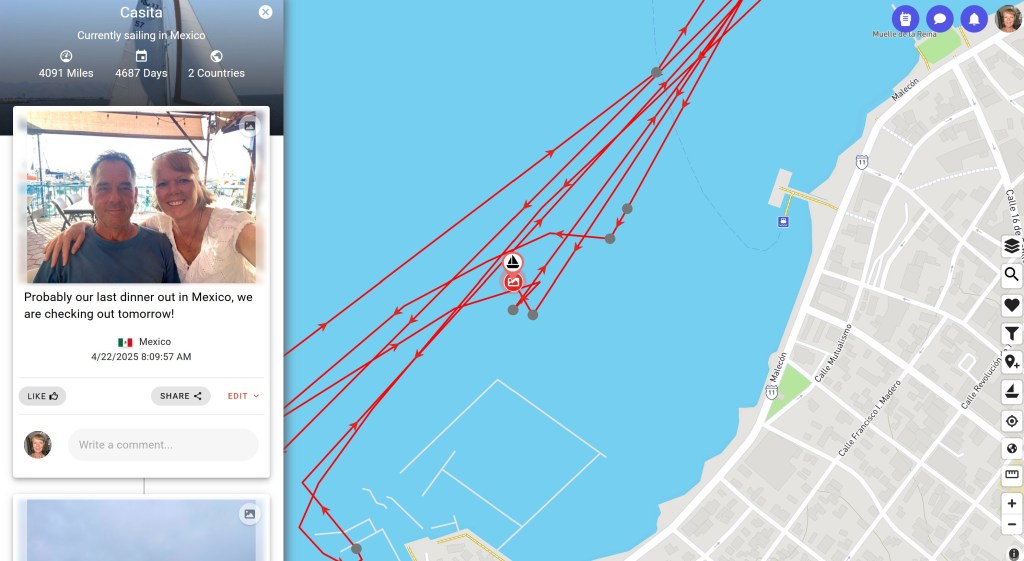Open map search with the magnifier
Screen dimensions: 1024x561
click(x=1012, y=275)
